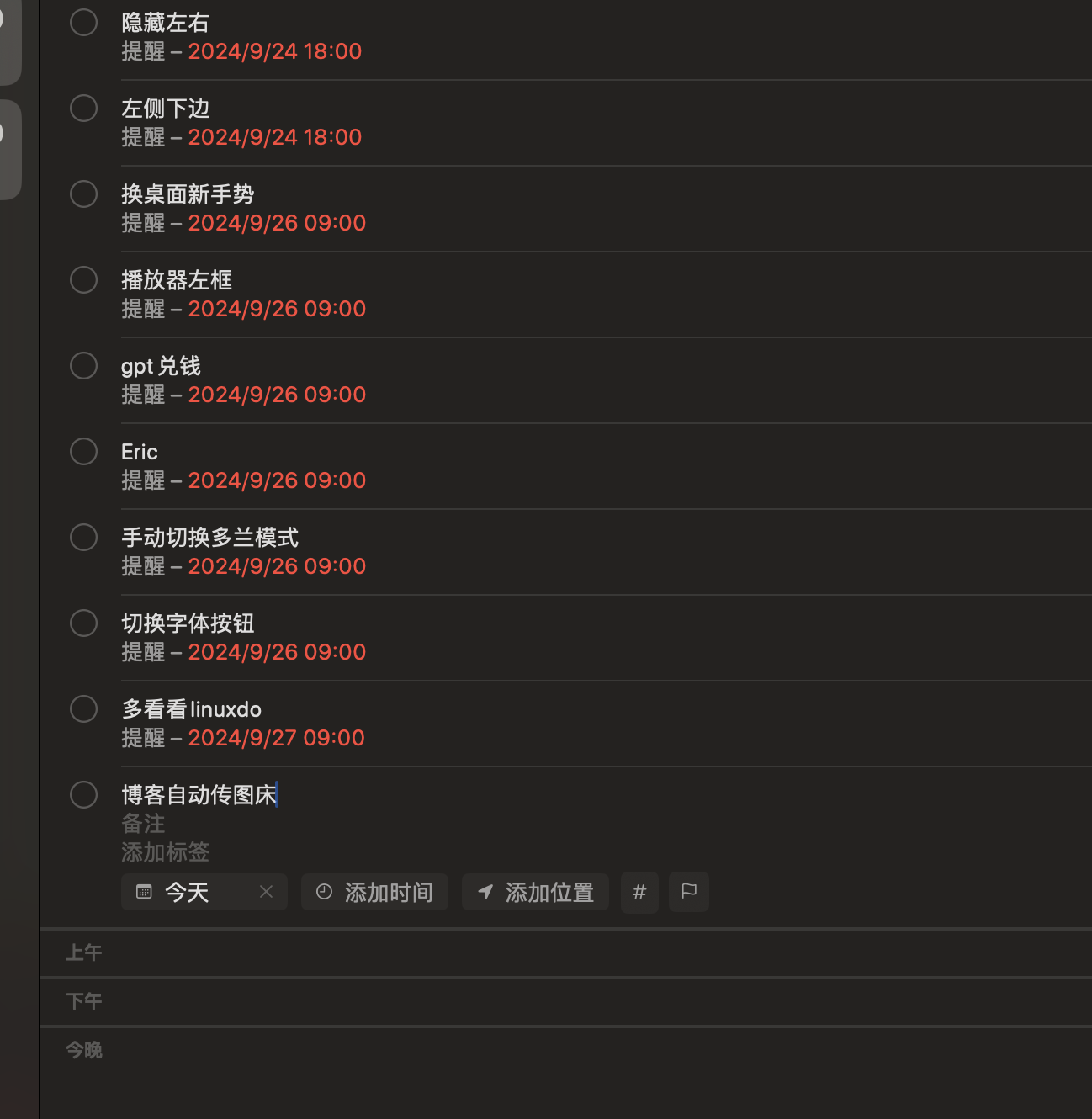Viewport: 1092px width, 1119px height.
Task: Open the 今天 date chip
Action: point(187,892)
